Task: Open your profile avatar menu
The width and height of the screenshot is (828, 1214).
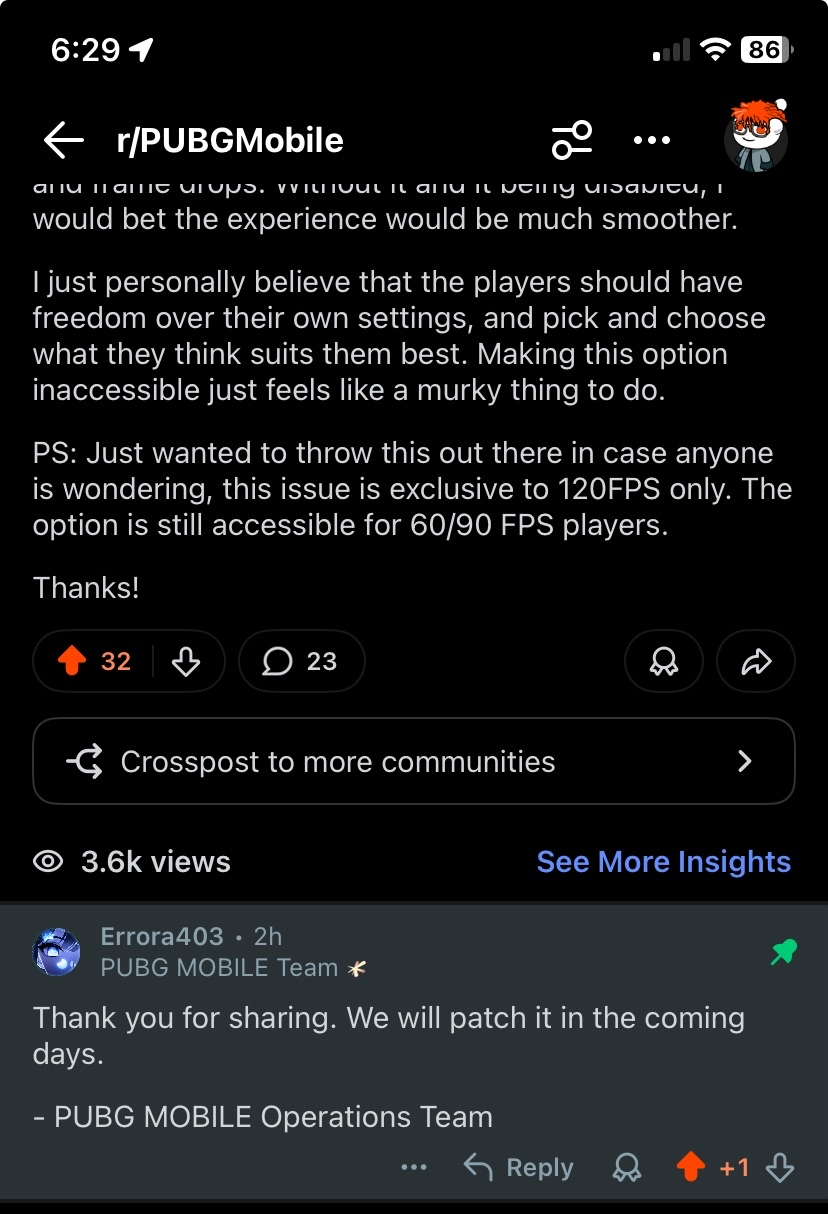Action: (x=756, y=137)
